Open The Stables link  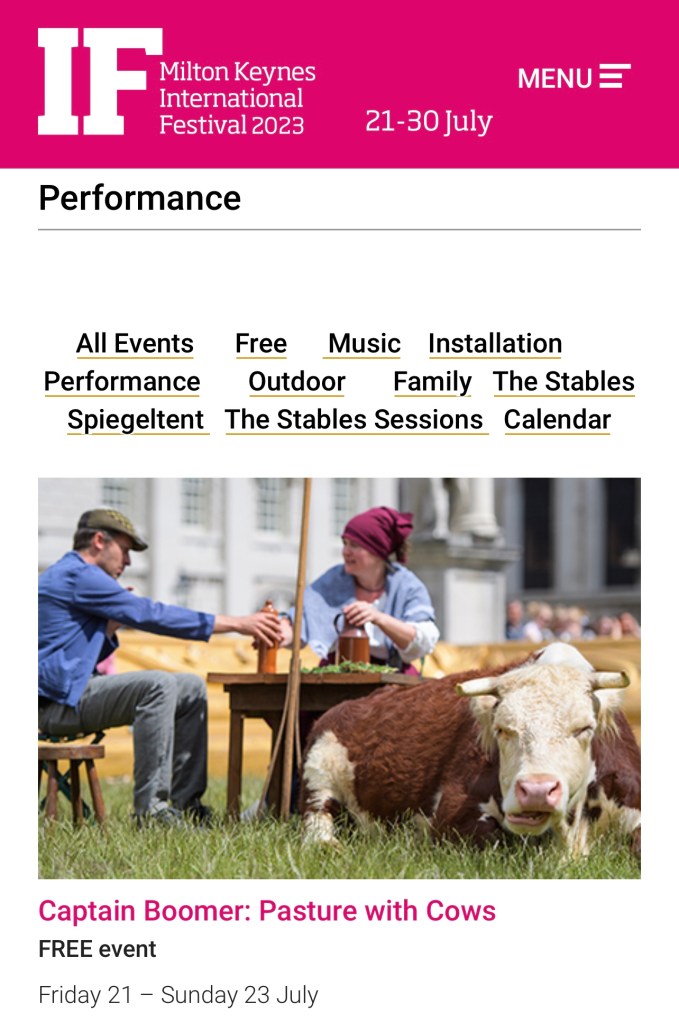pos(564,382)
